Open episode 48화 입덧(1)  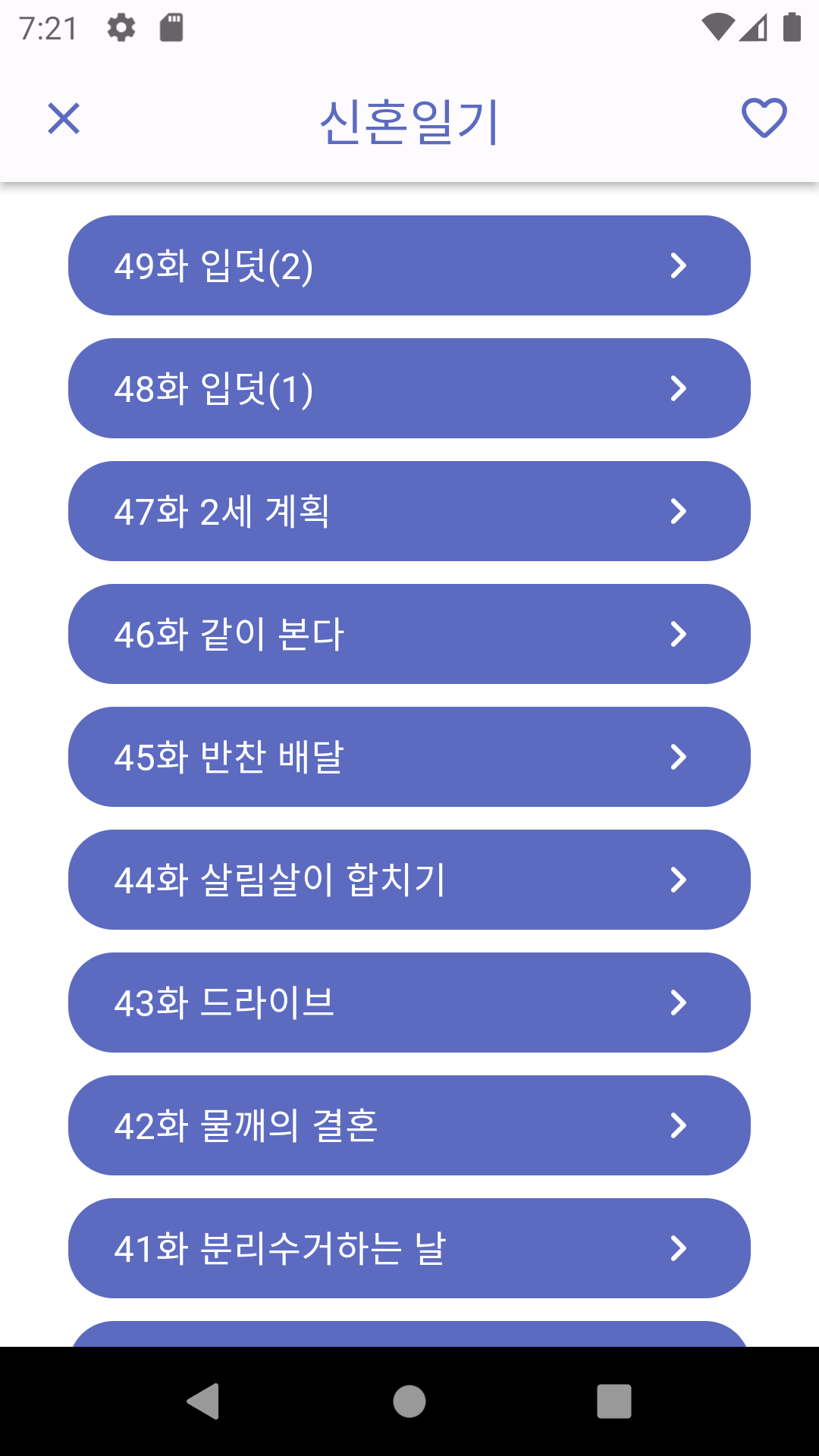pos(409,388)
